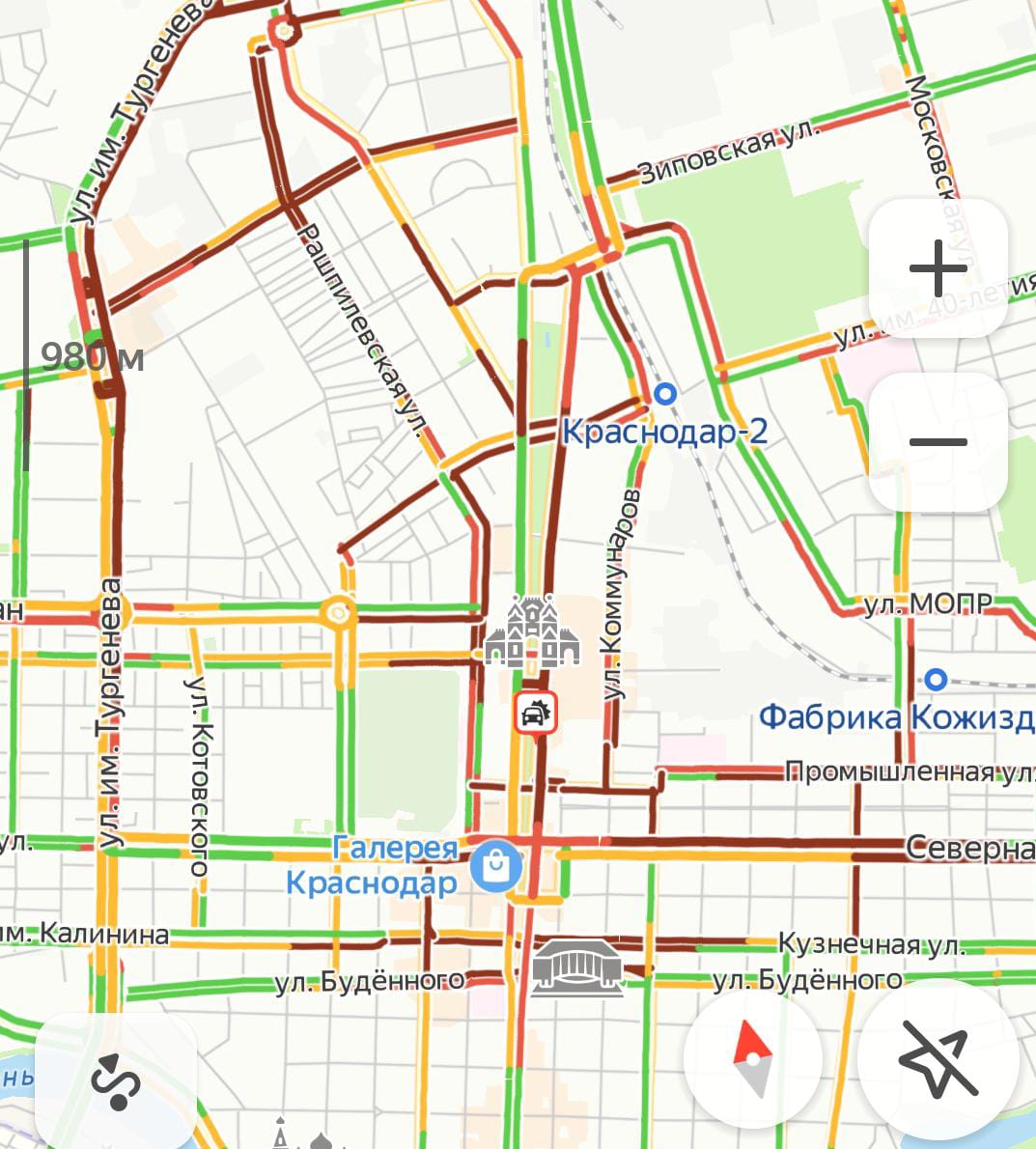Screen dimensions: 1036x1149
Task: Zoom in on the map
Action: pyautogui.click(x=938, y=267)
